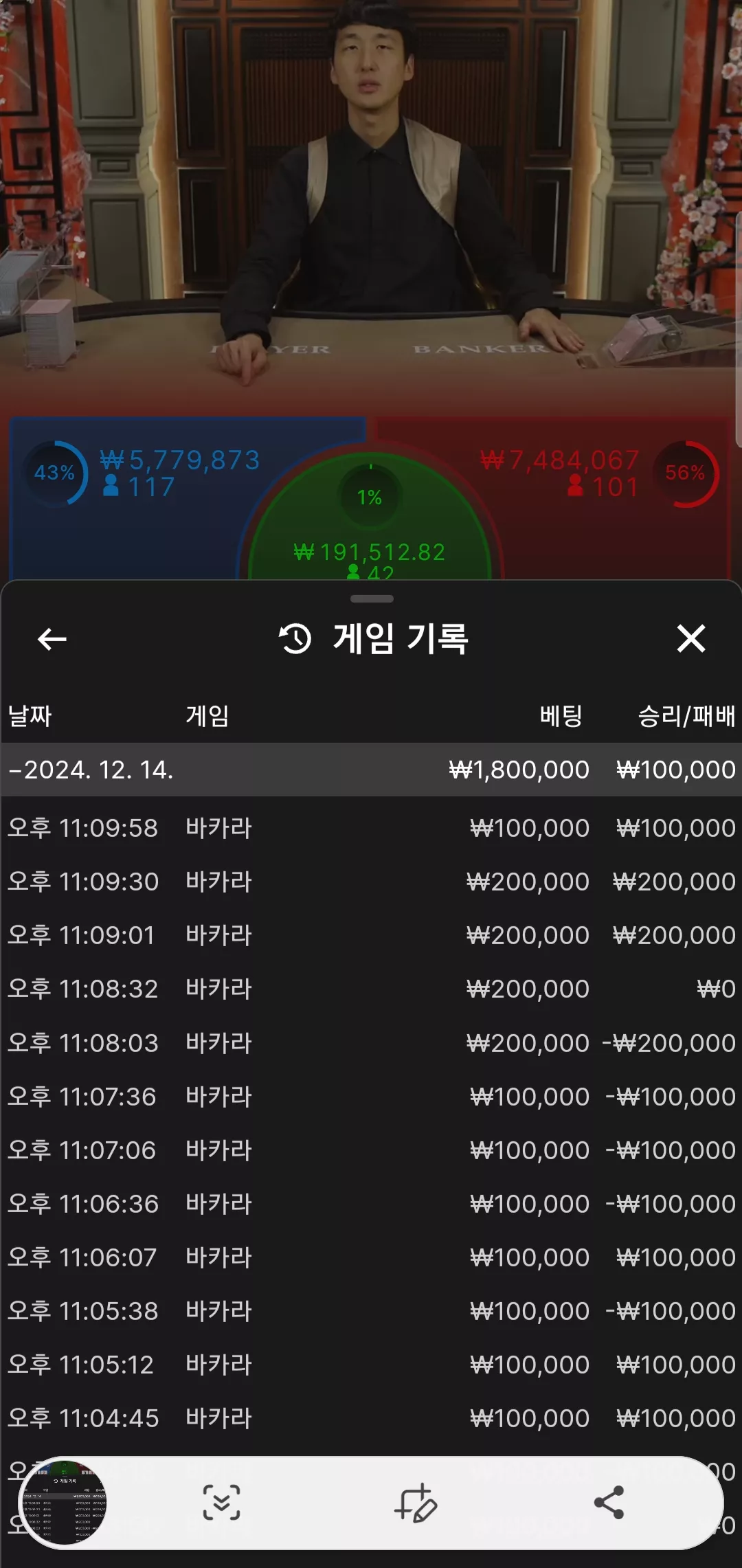Open the 오후 11:06:07 바카라 record
Image resolution: width=742 pixels, height=1568 pixels.
pos(371,1257)
